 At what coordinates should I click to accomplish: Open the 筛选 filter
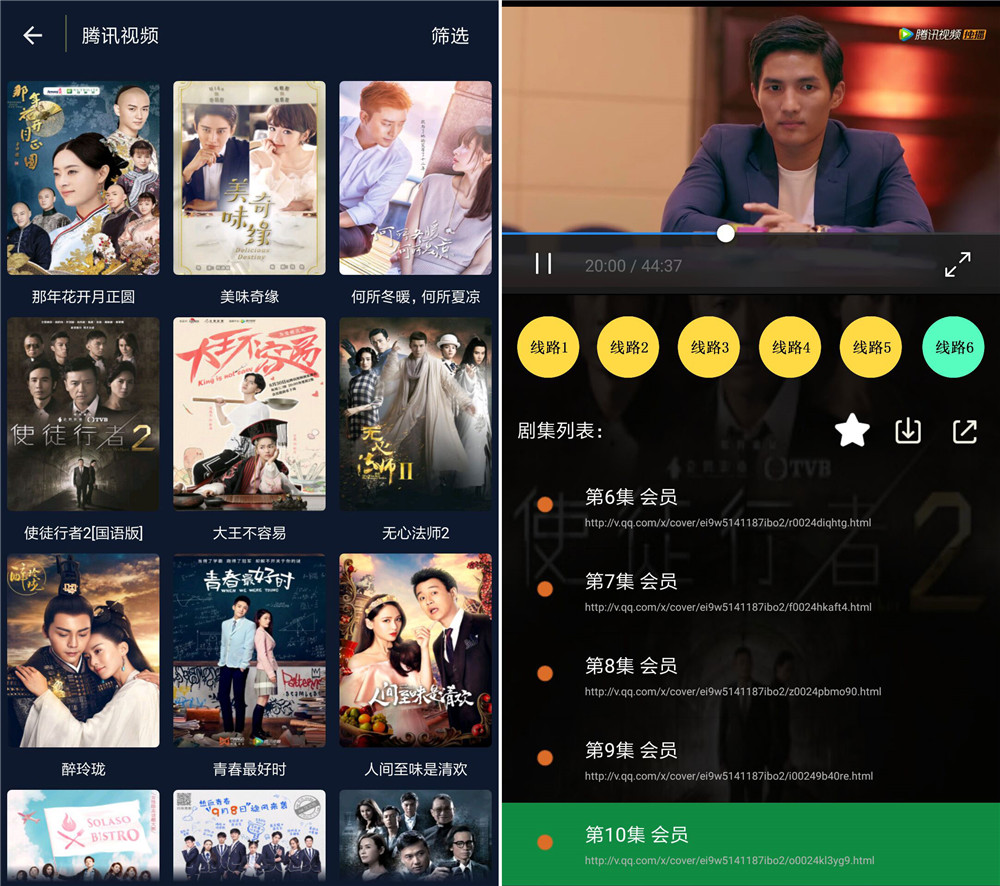[x=450, y=36]
